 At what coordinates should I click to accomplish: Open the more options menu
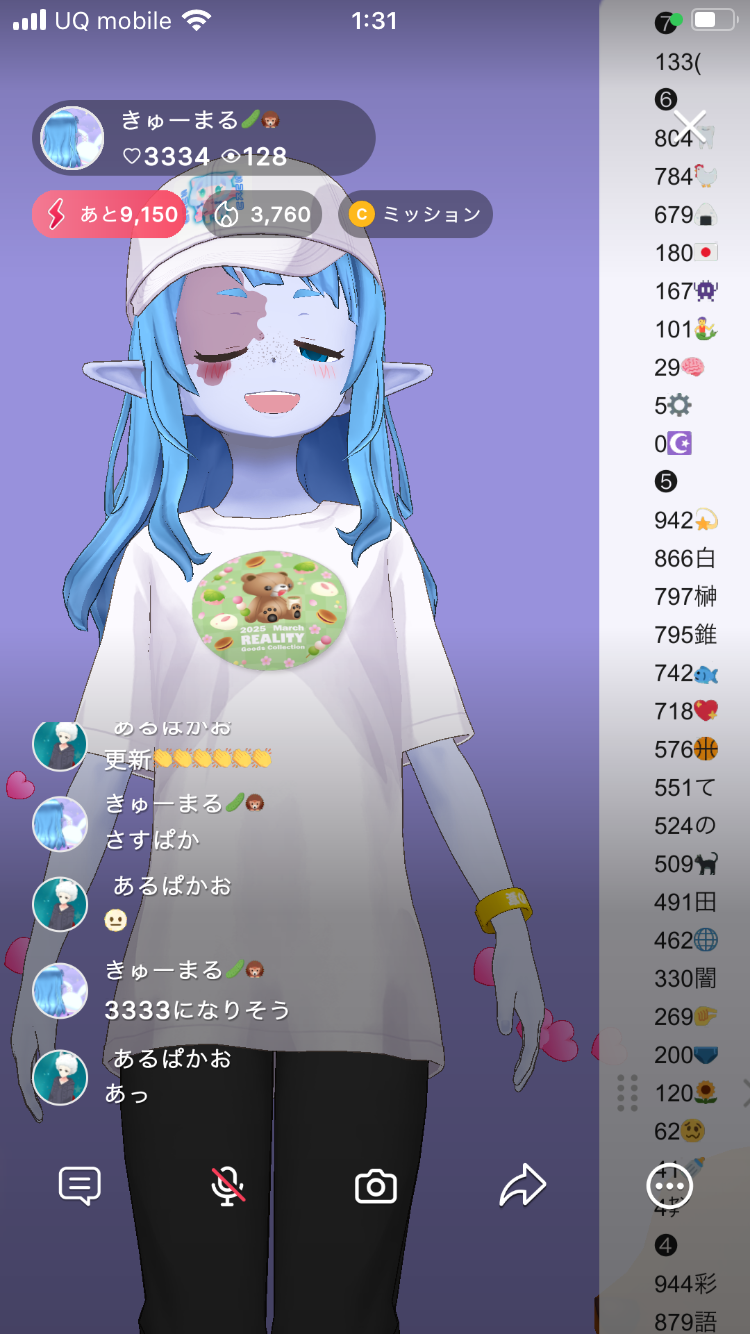[x=668, y=1187]
